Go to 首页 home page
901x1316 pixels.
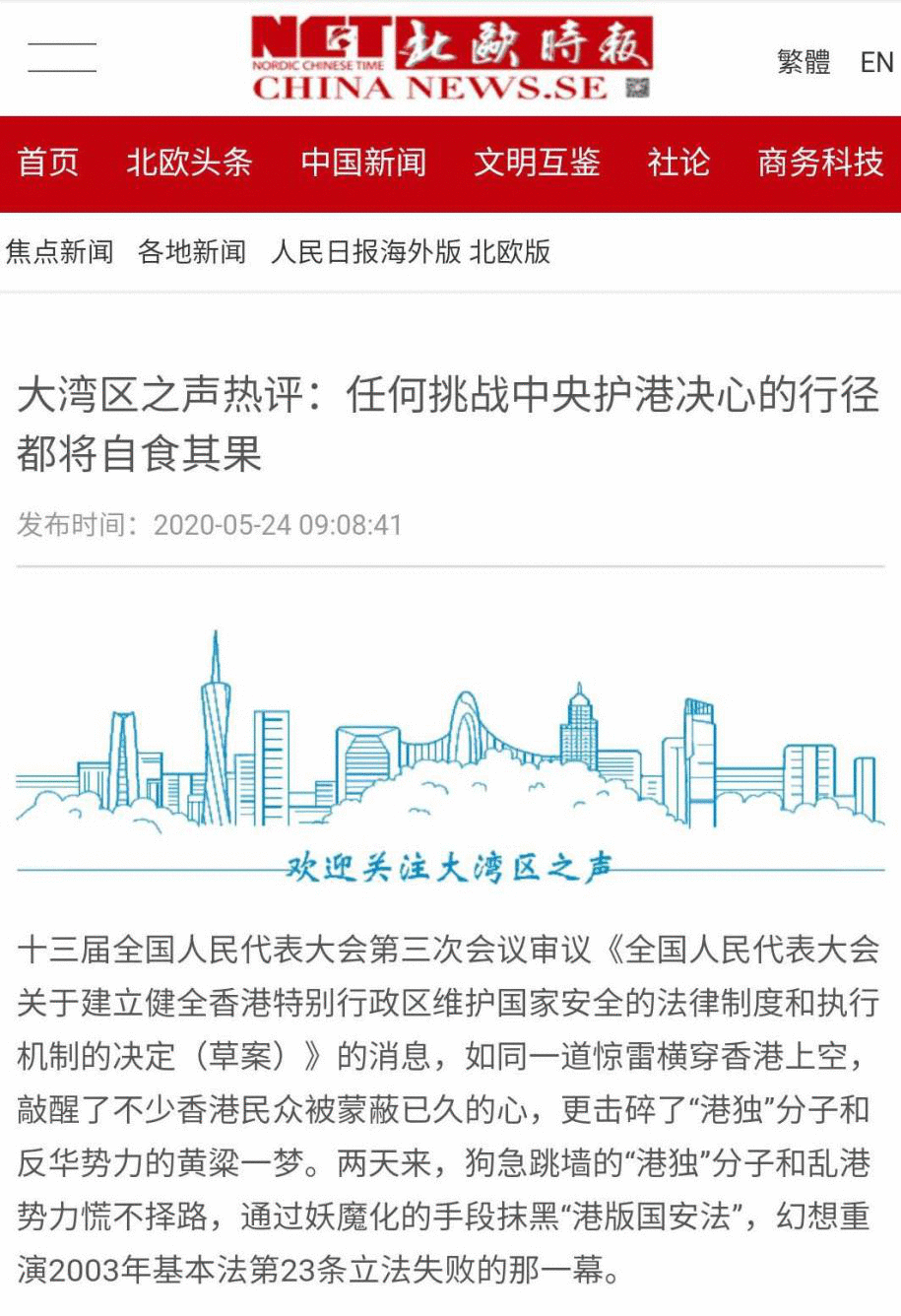click(x=47, y=163)
